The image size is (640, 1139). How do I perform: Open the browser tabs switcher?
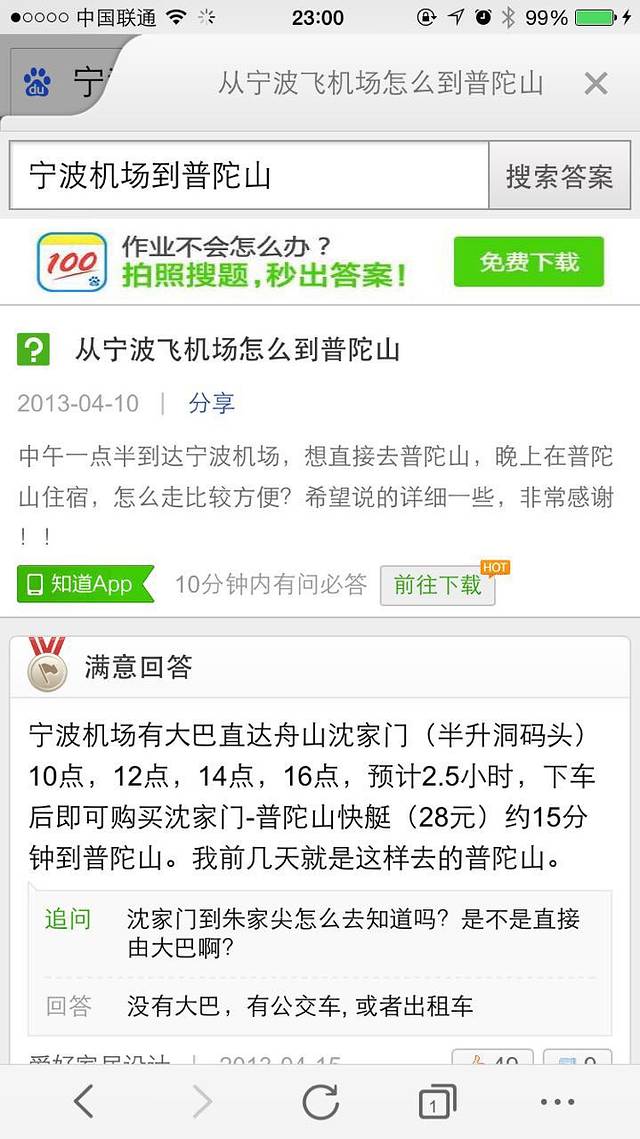point(436,1102)
